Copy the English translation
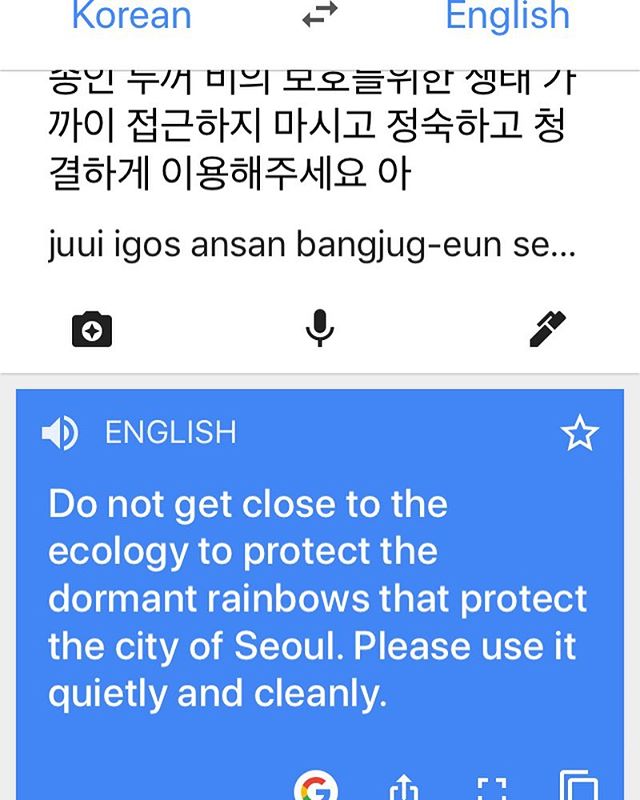The width and height of the screenshot is (640, 800). coord(578,788)
